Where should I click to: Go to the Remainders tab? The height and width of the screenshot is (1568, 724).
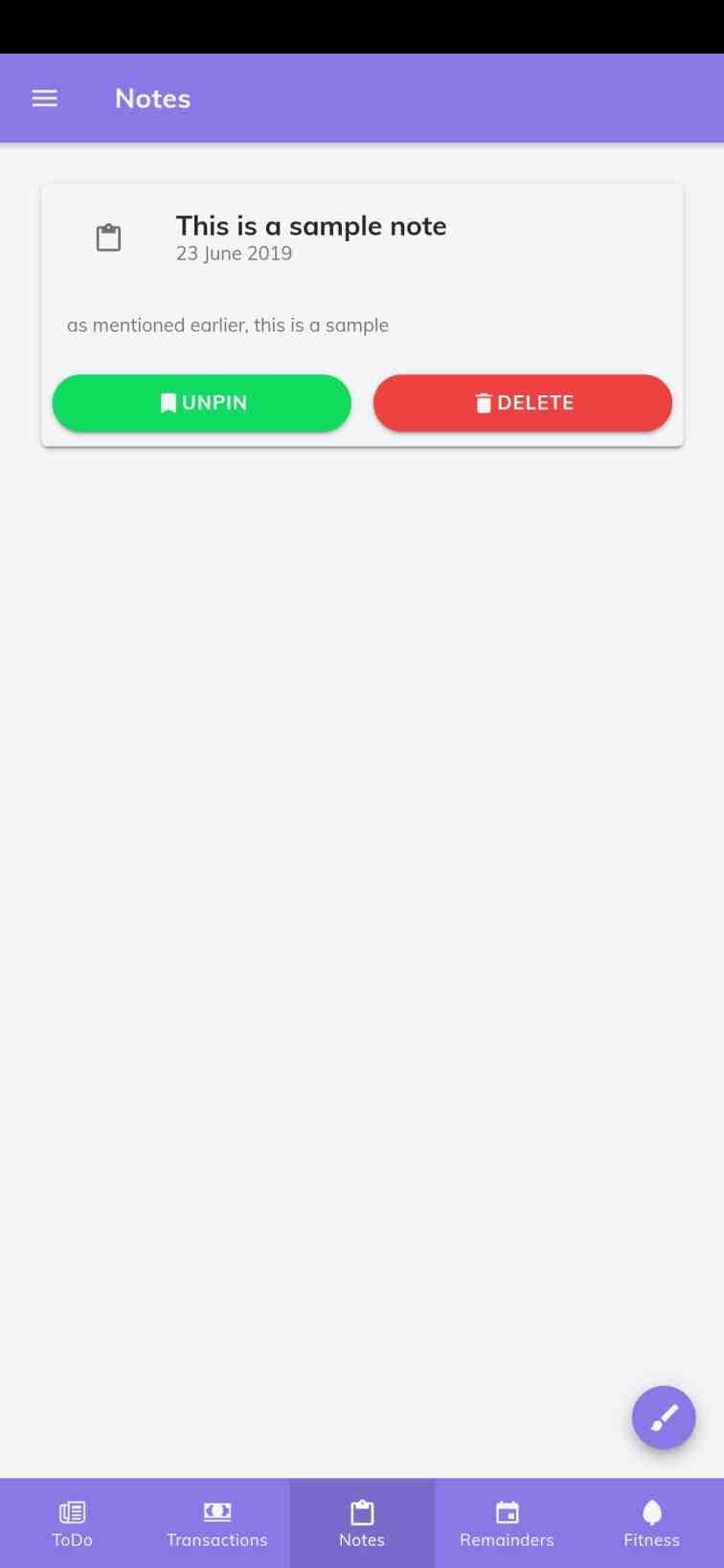click(x=507, y=1523)
